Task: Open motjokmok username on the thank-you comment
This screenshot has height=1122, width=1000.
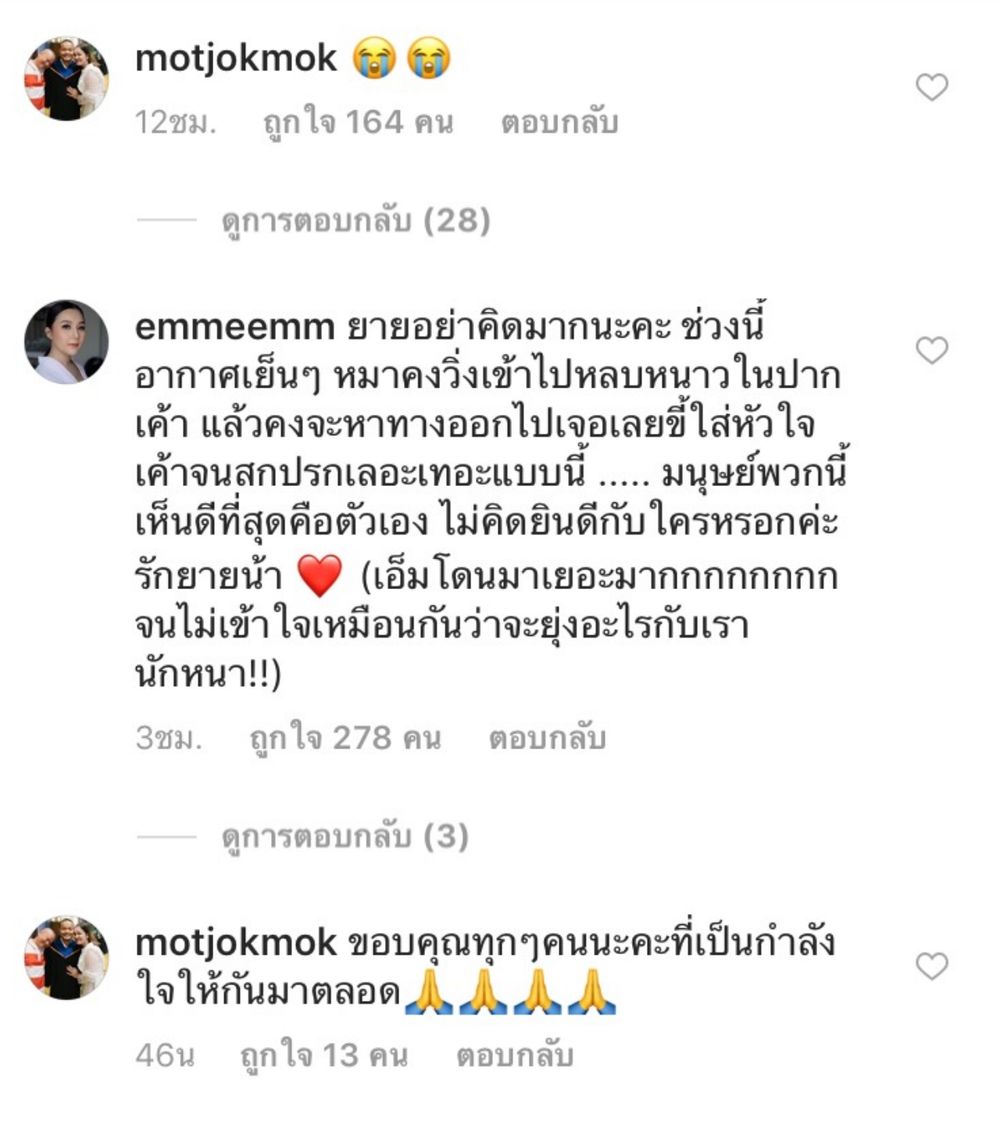Action: click(236, 943)
